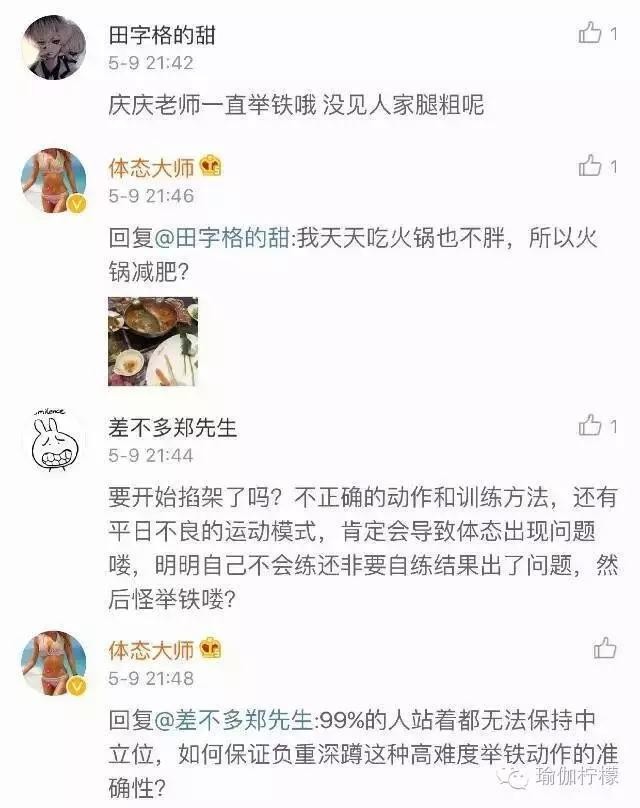Open username 田字格的甜
Image resolution: width=640 pixels, height=808 pixels.
(161, 36)
